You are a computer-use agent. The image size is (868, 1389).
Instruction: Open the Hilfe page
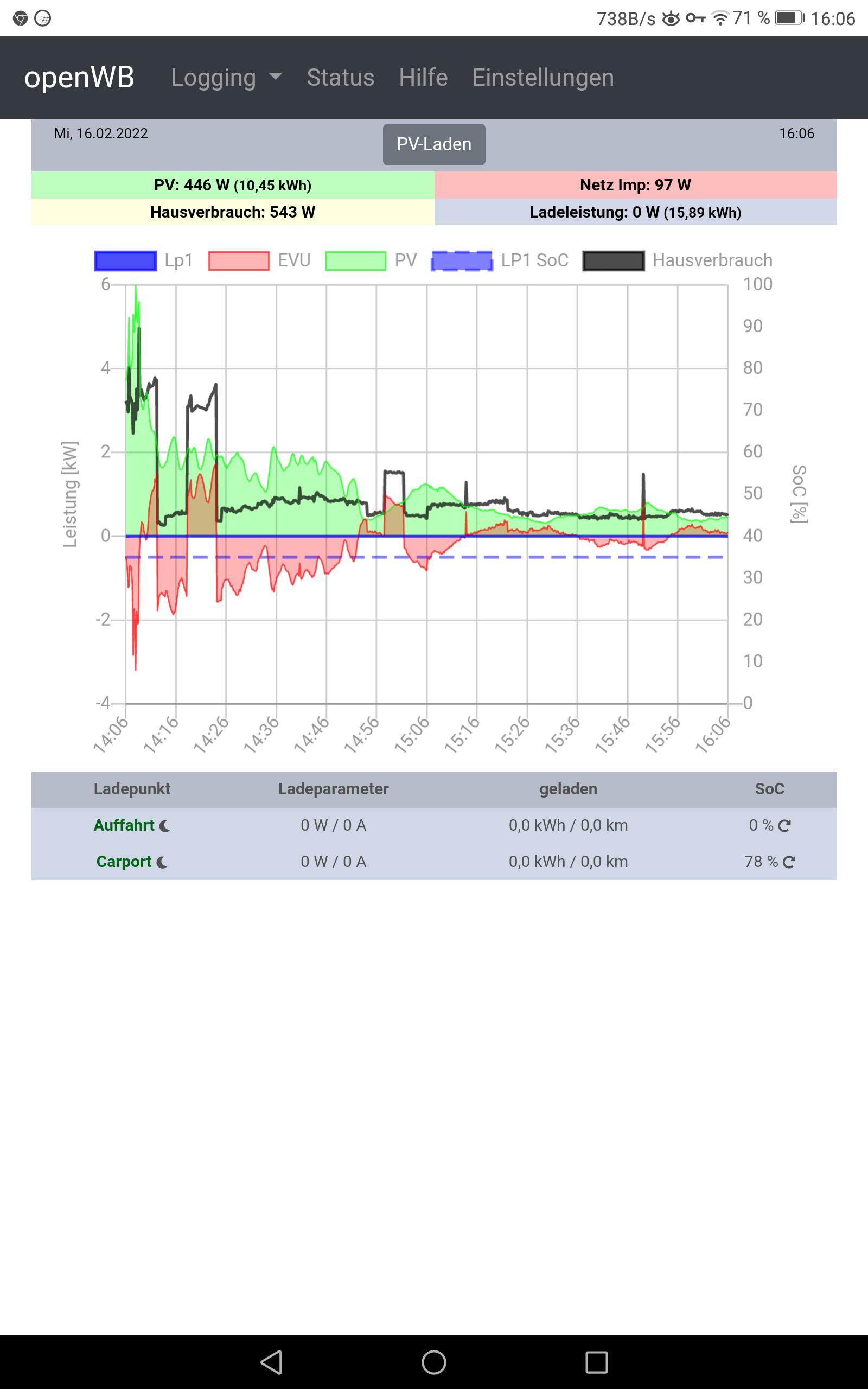click(x=423, y=78)
